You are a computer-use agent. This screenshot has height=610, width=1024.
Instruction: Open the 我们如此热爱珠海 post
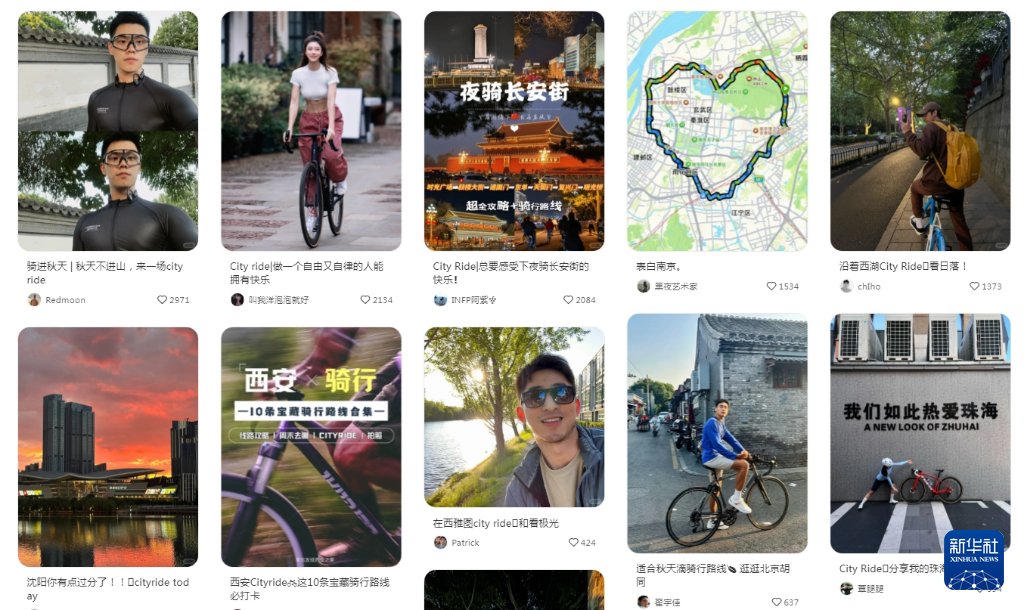point(920,433)
